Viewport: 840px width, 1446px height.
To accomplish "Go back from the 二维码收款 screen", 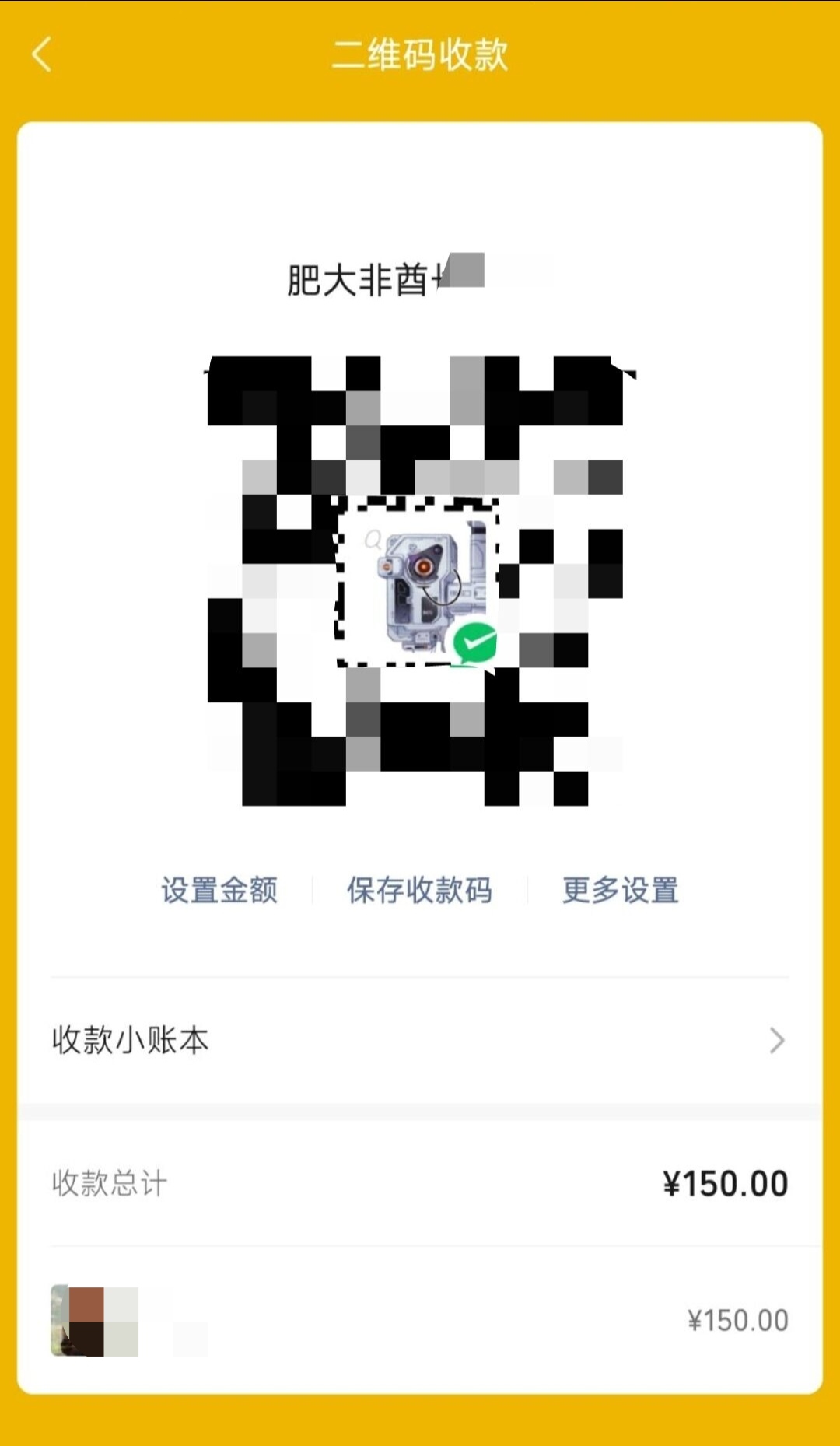I will pyautogui.click(x=42, y=55).
